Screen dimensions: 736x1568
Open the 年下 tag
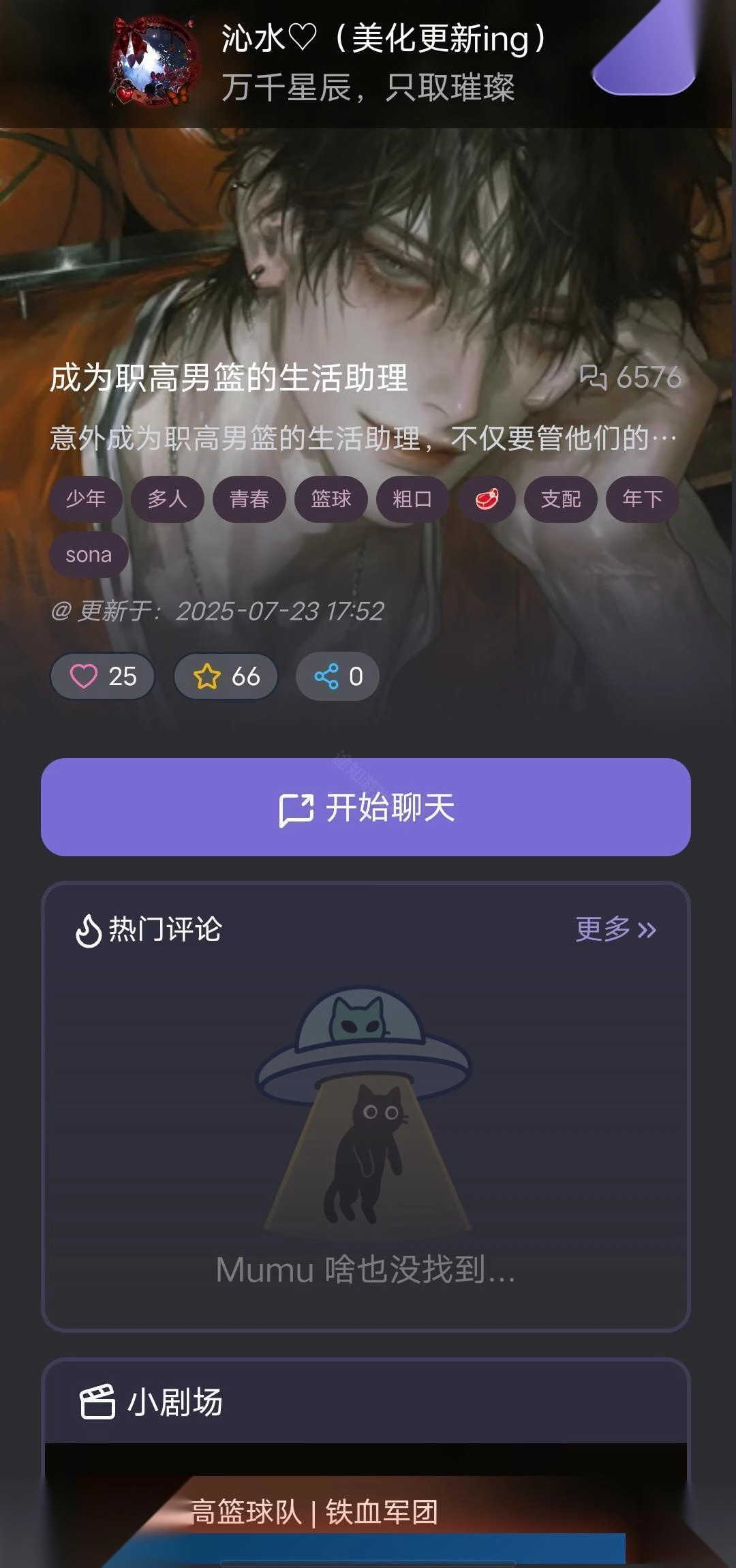pyautogui.click(x=642, y=499)
